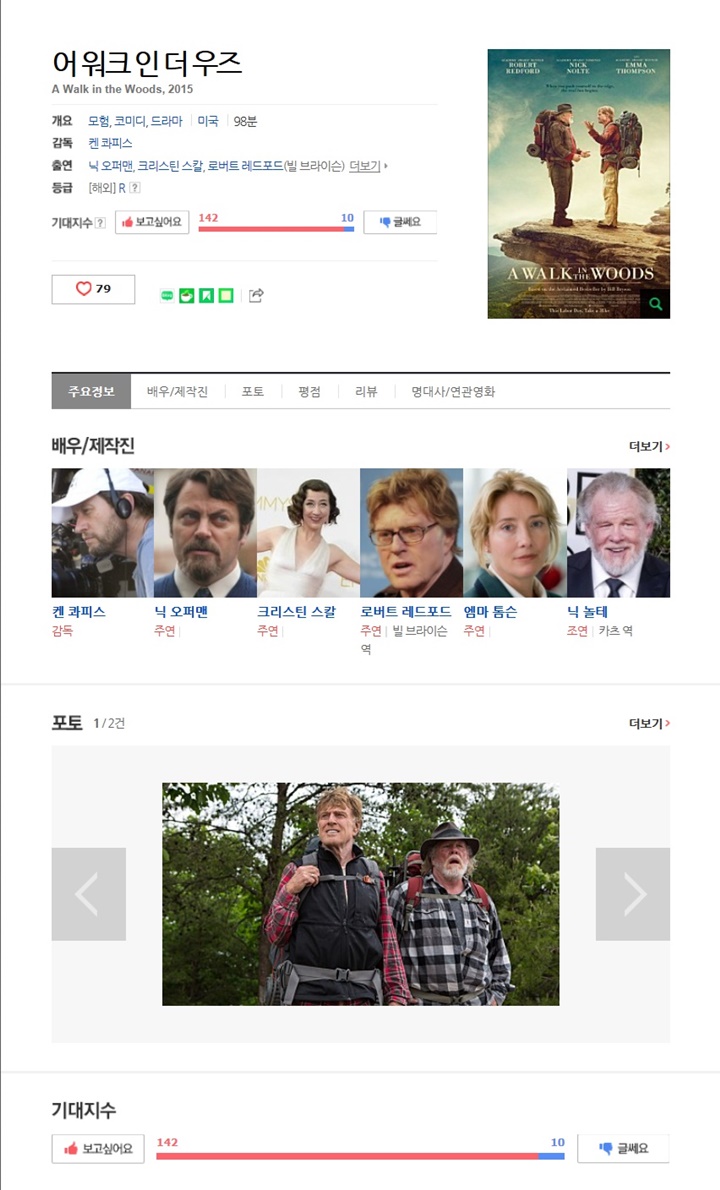Viewport: 720px width, 1190px height.
Task: Go to the 명대사/연관영화 tab
Action: 452,392
